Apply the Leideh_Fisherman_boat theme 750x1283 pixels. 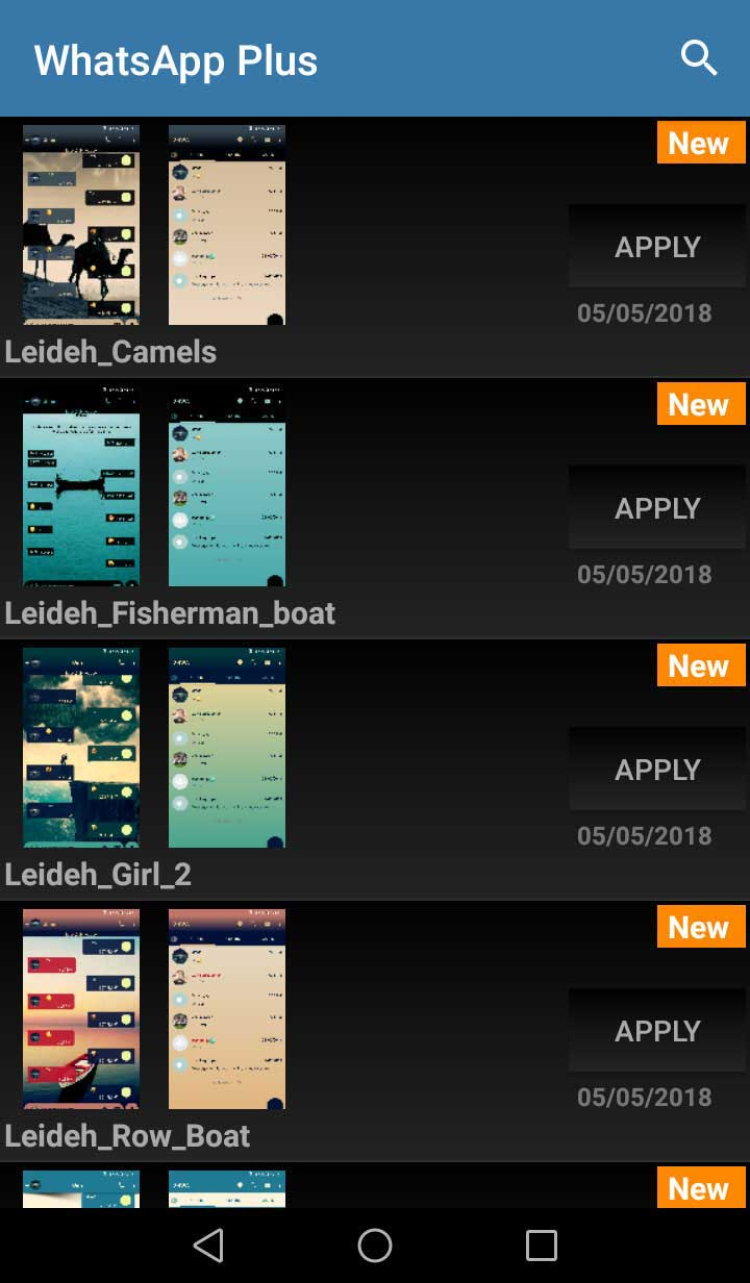pos(657,507)
